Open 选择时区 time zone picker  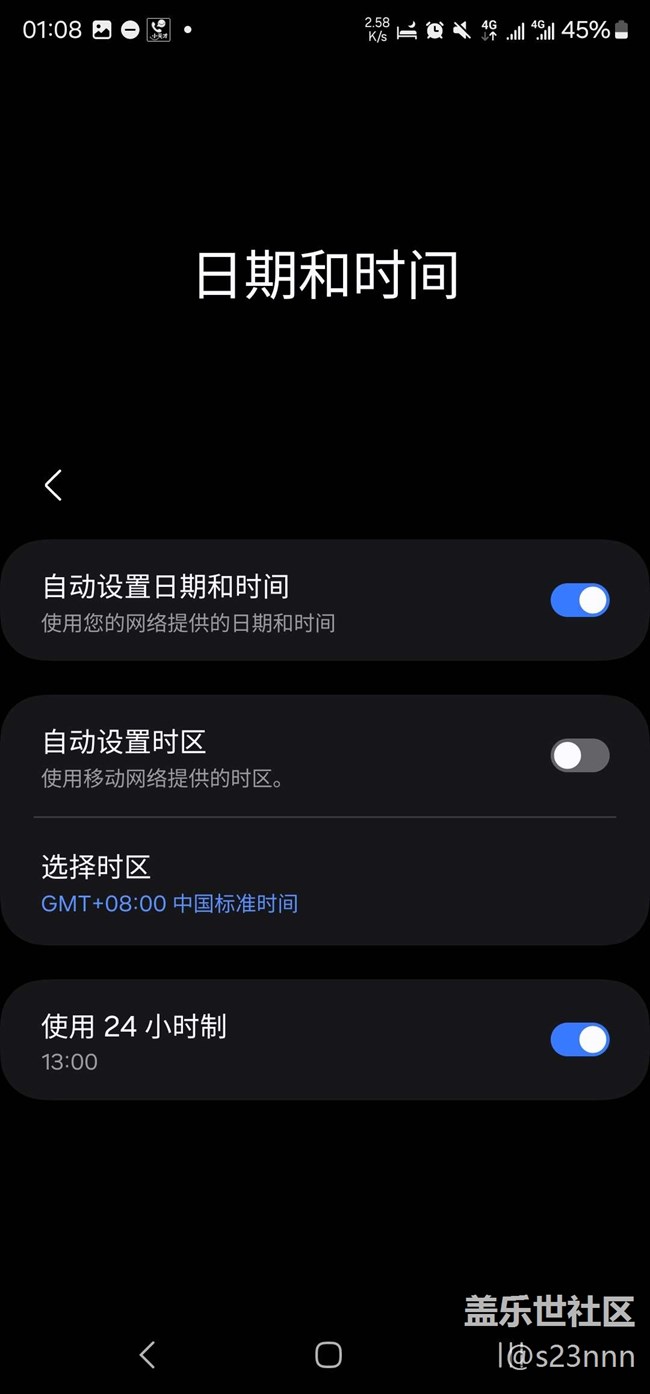325,883
